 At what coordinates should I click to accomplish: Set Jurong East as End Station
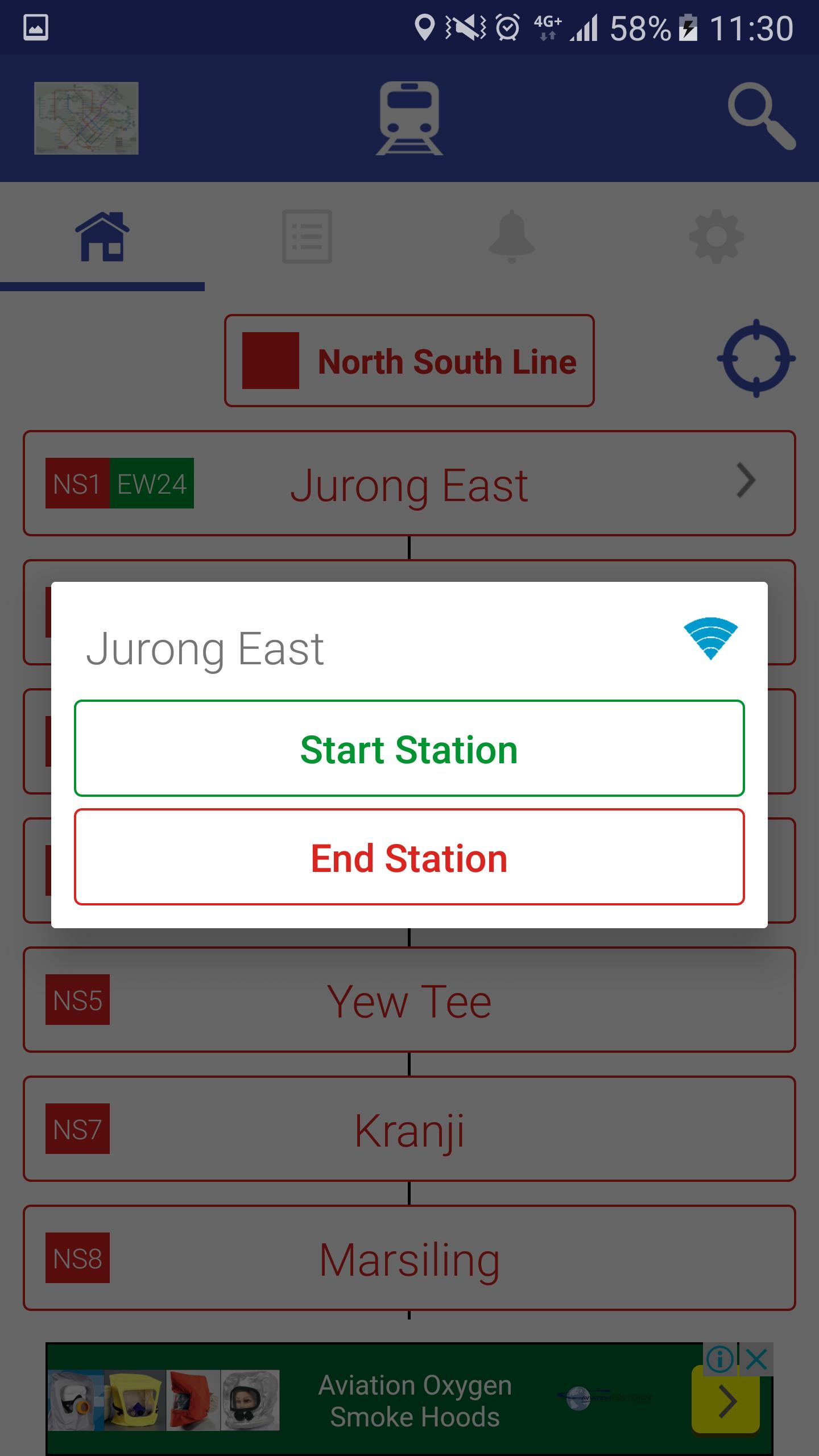pyautogui.click(x=409, y=857)
